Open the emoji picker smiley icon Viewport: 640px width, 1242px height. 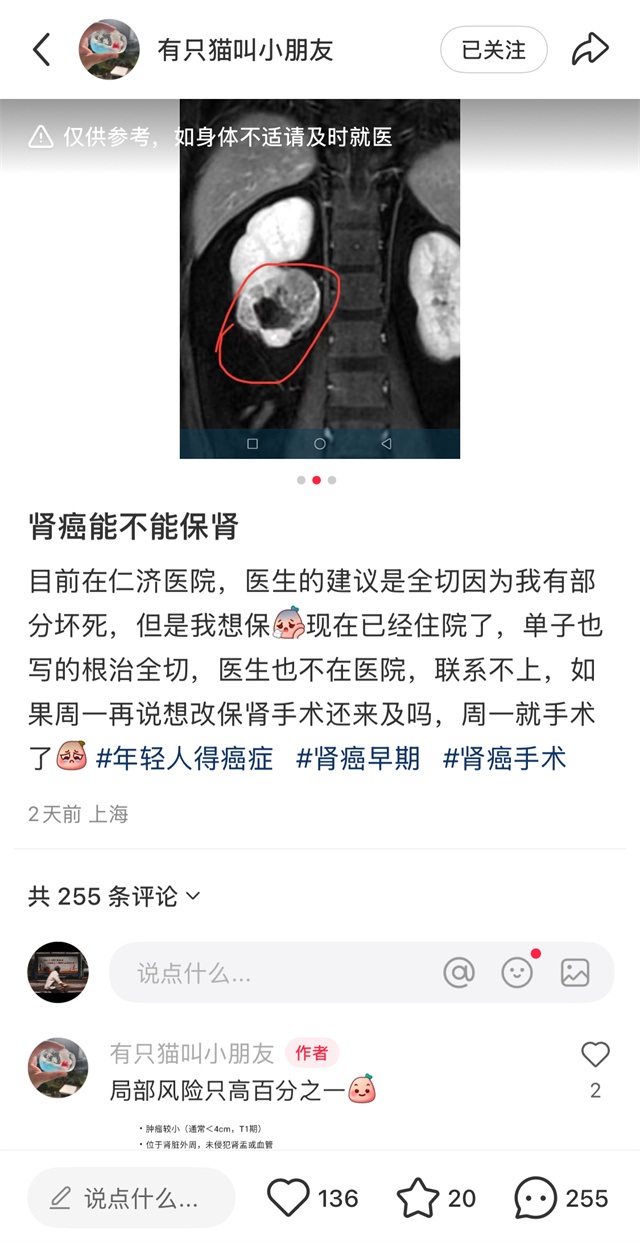coord(517,972)
